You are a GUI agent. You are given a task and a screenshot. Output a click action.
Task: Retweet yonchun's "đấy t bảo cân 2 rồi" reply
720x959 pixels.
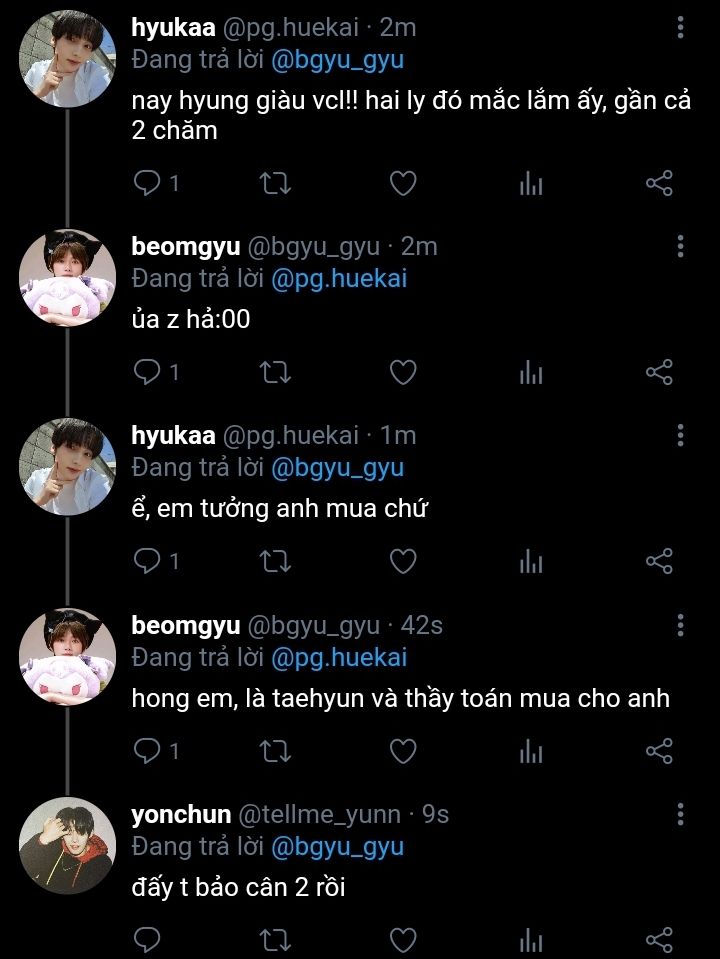[274, 939]
